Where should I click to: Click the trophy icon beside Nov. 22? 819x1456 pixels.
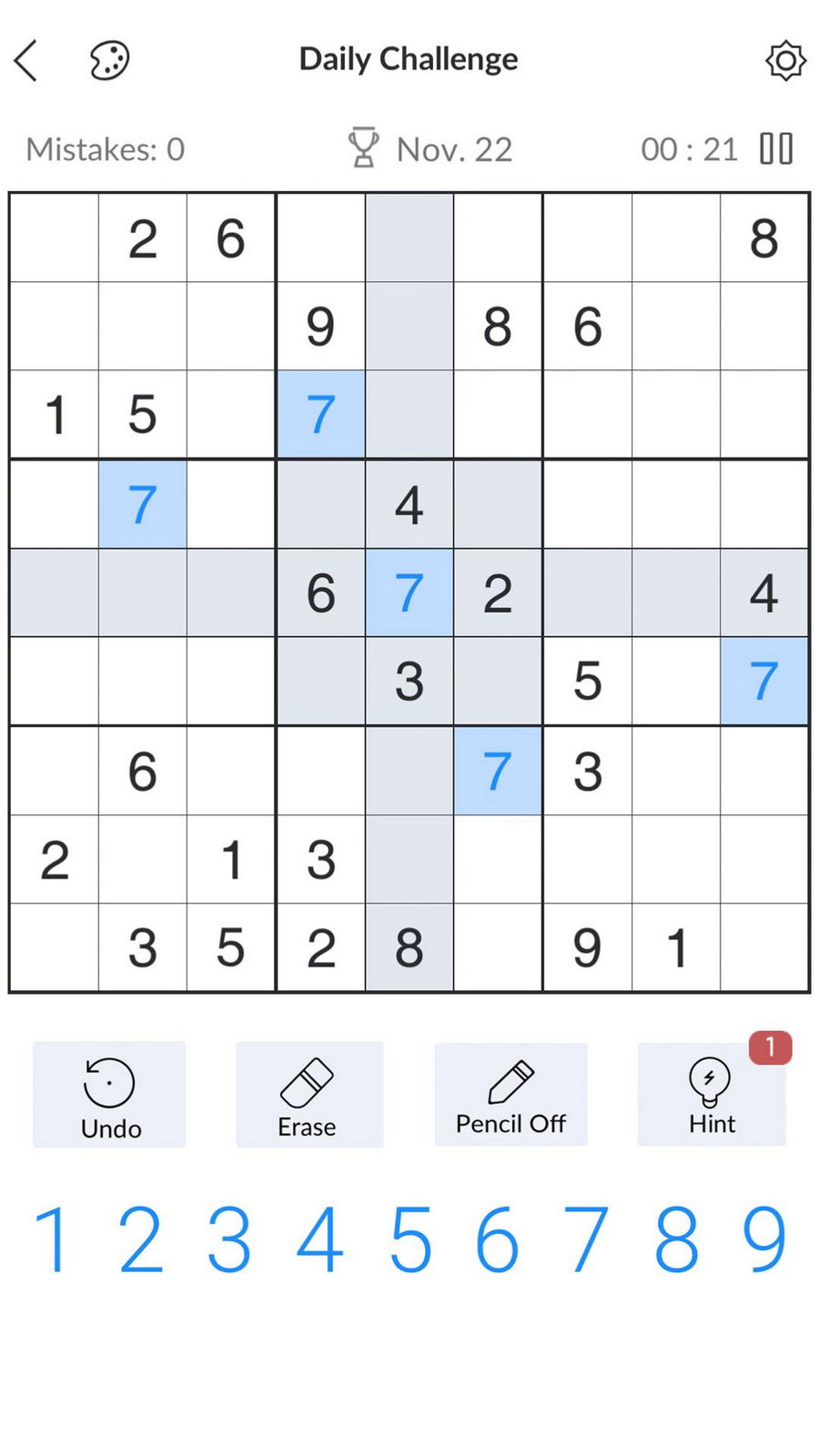click(363, 147)
